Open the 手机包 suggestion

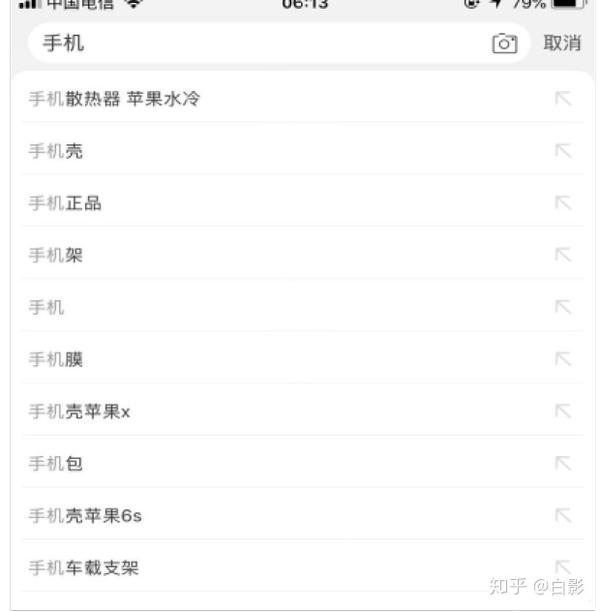click(56, 463)
